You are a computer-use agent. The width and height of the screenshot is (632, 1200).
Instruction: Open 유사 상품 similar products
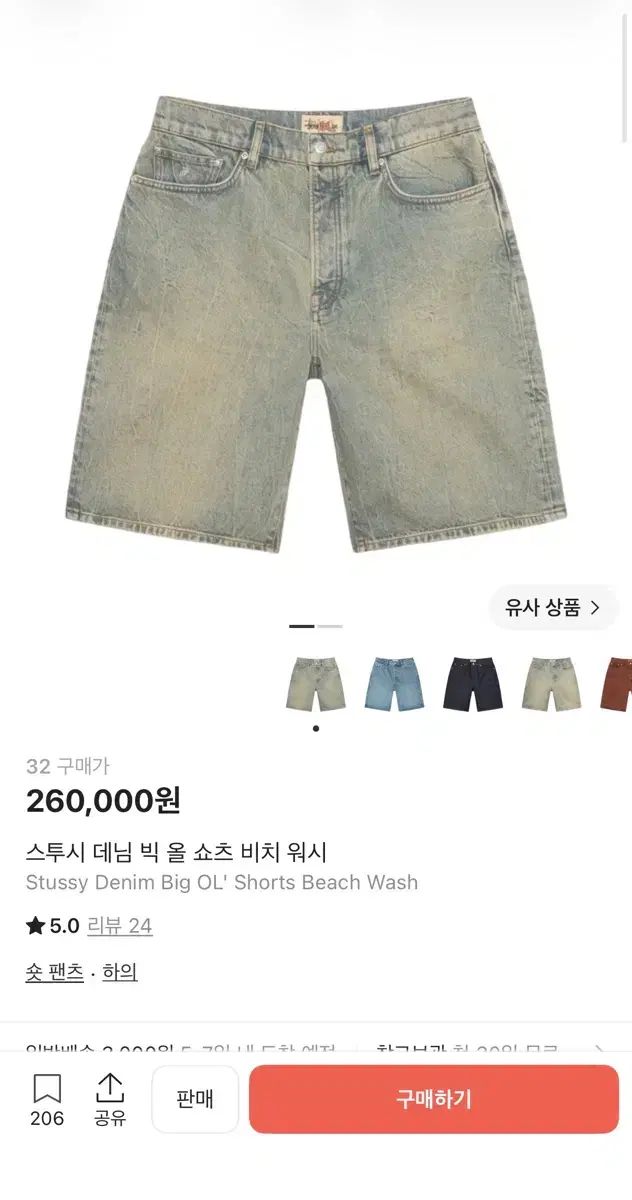pos(553,607)
